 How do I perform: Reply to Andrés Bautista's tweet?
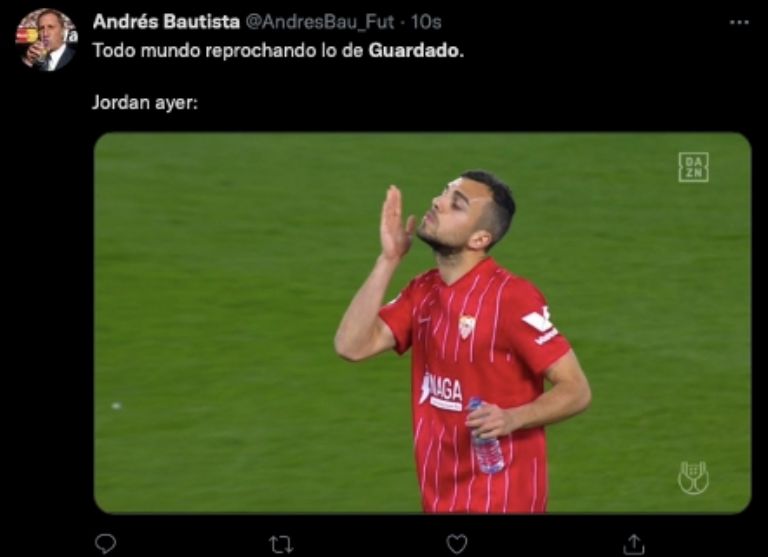point(105,543)
